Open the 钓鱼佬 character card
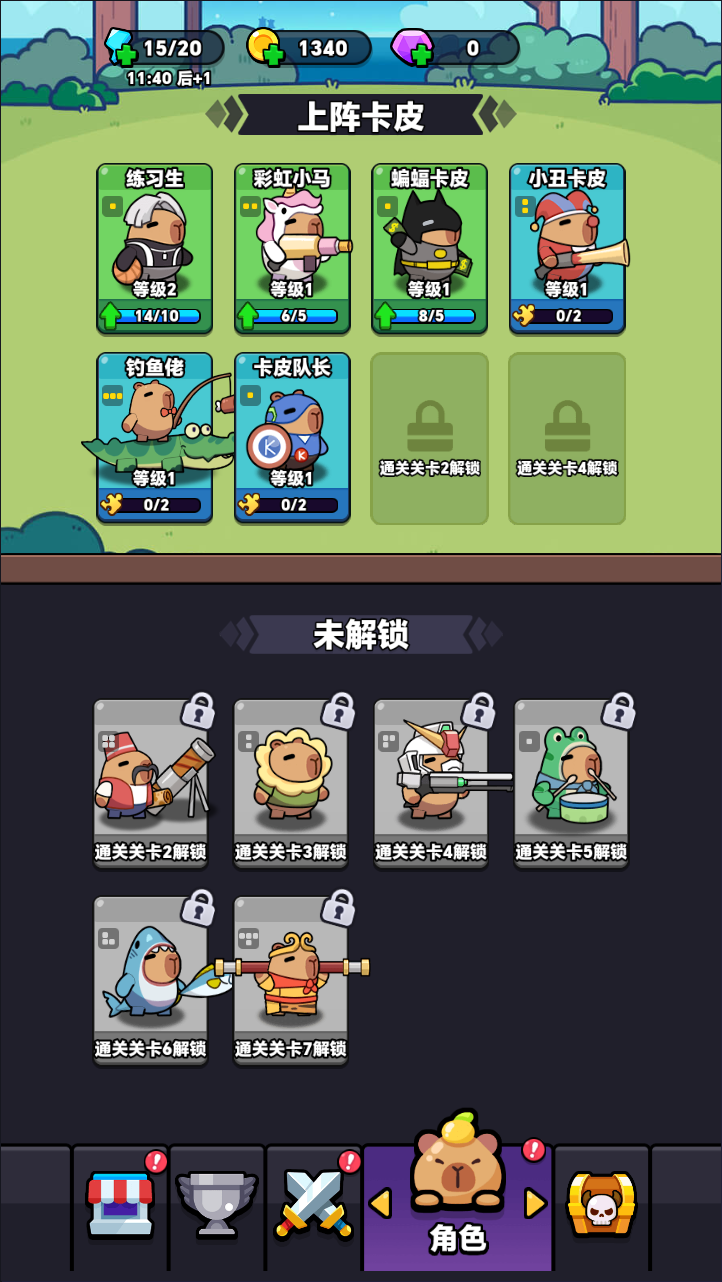 (155, 437)
